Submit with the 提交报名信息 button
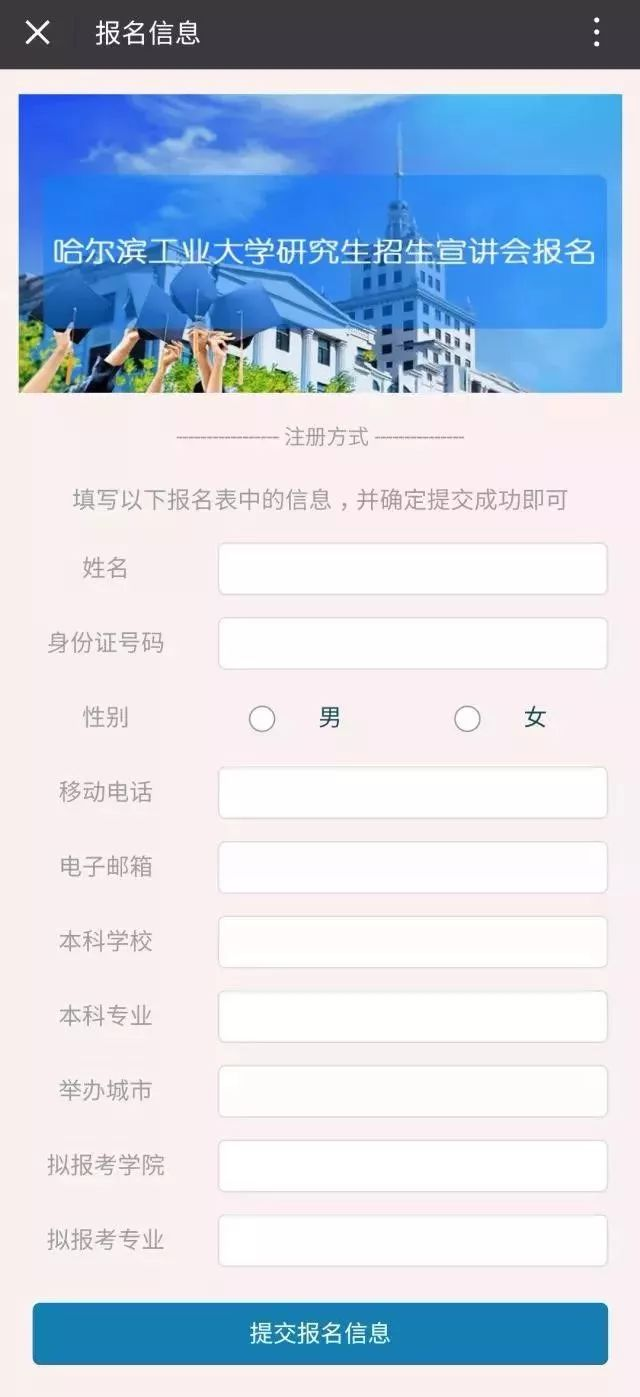The width and height of the screenshot is (640, 1397). 320,1334
